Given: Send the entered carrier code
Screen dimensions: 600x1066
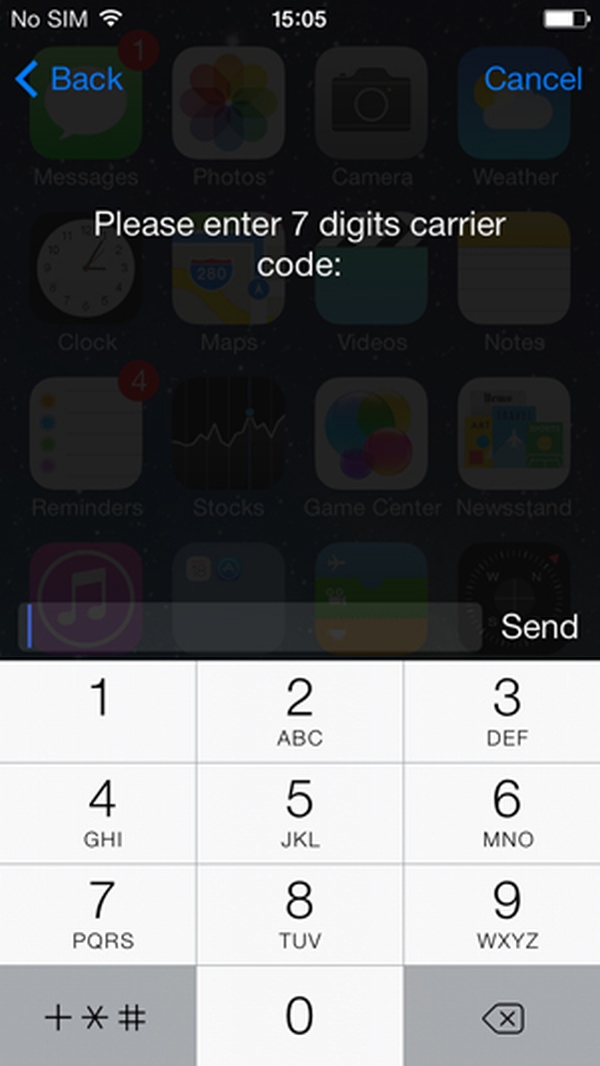Looking at the screenshot, I should [540, 627].
